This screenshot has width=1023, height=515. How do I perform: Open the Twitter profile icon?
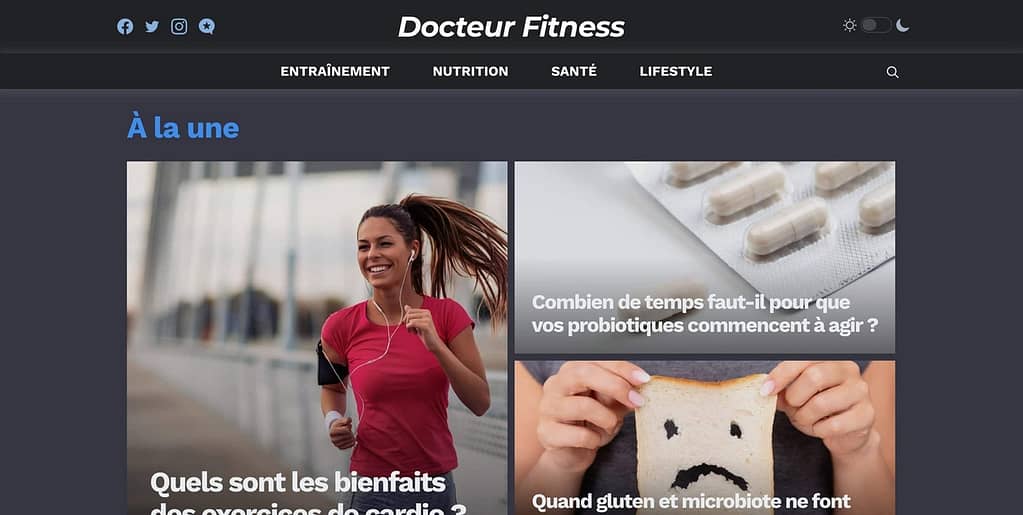point(152,26)
